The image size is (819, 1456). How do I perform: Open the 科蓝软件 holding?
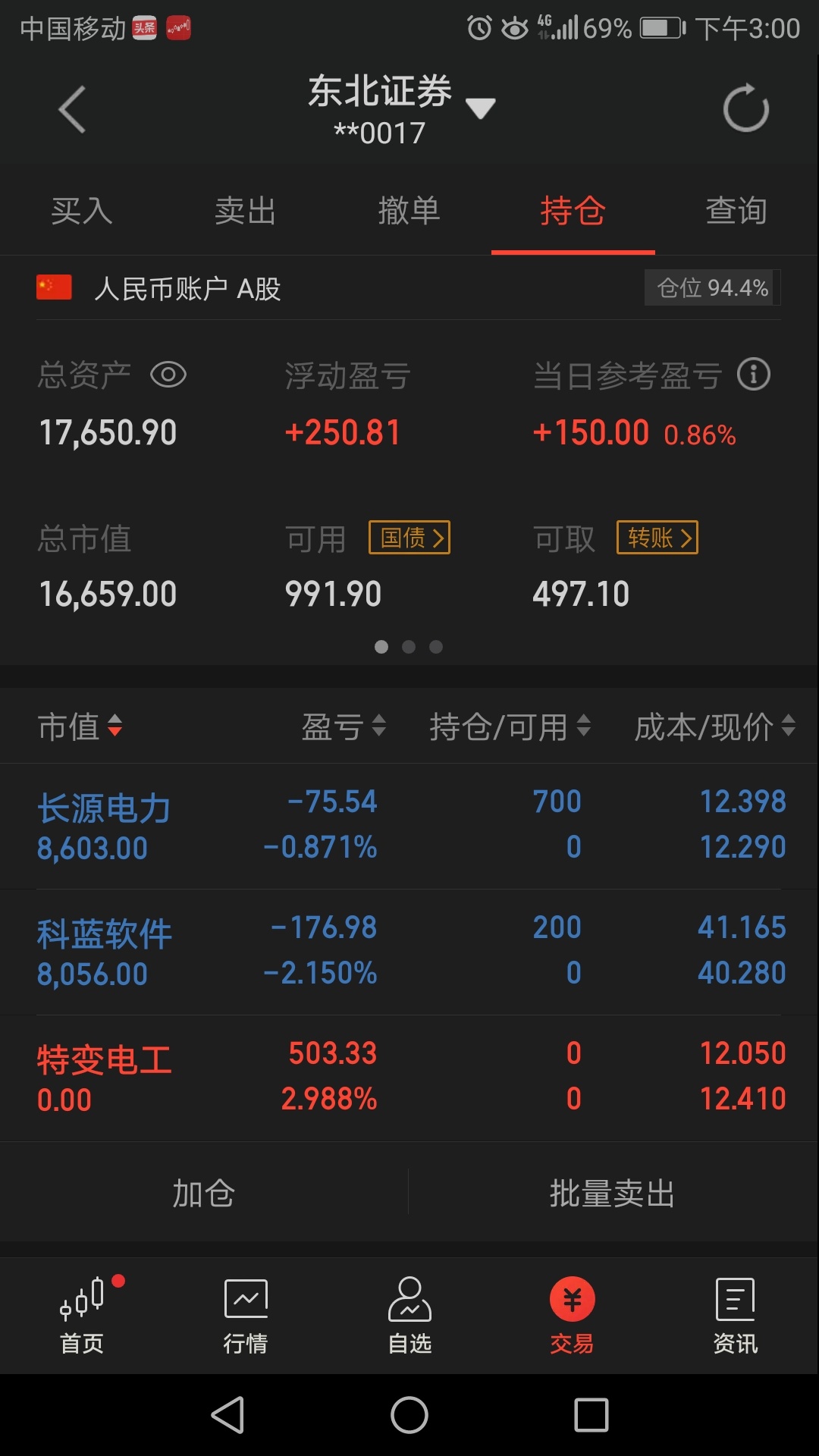(x=409, y=951)
